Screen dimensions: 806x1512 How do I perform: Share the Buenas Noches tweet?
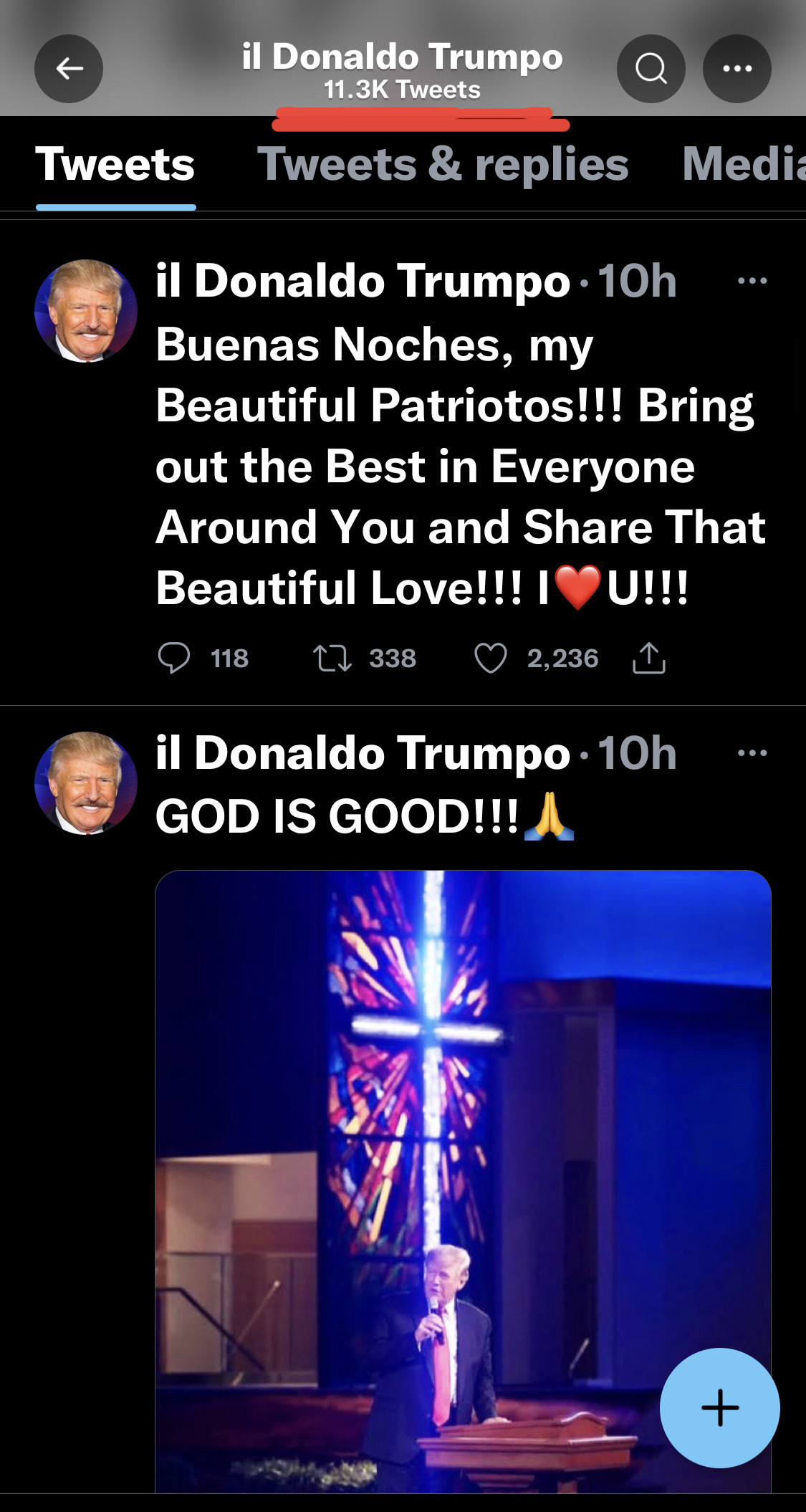pyautogui.click(x=649, y=658)
